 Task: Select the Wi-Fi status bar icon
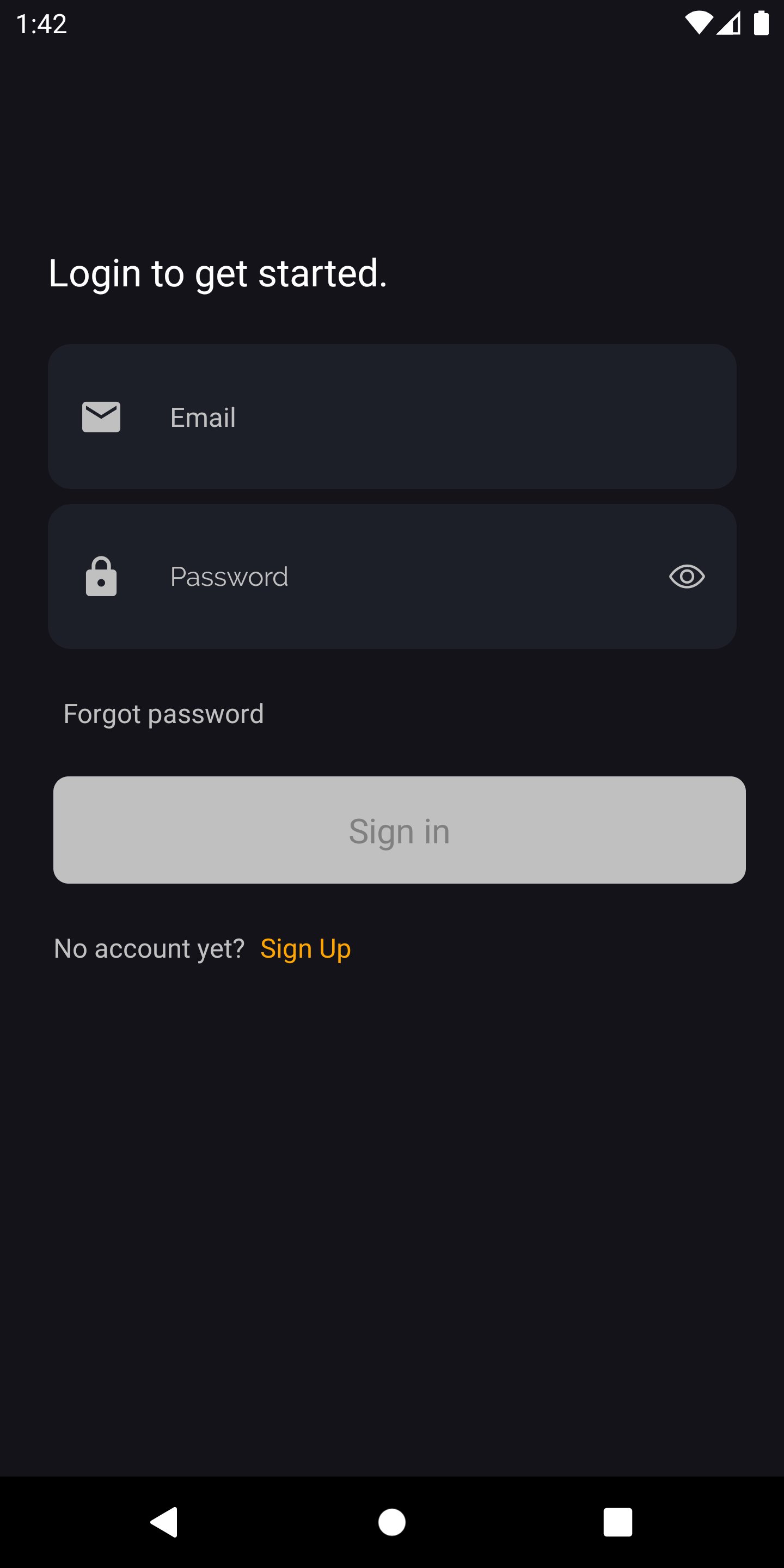tap(701, 23)
